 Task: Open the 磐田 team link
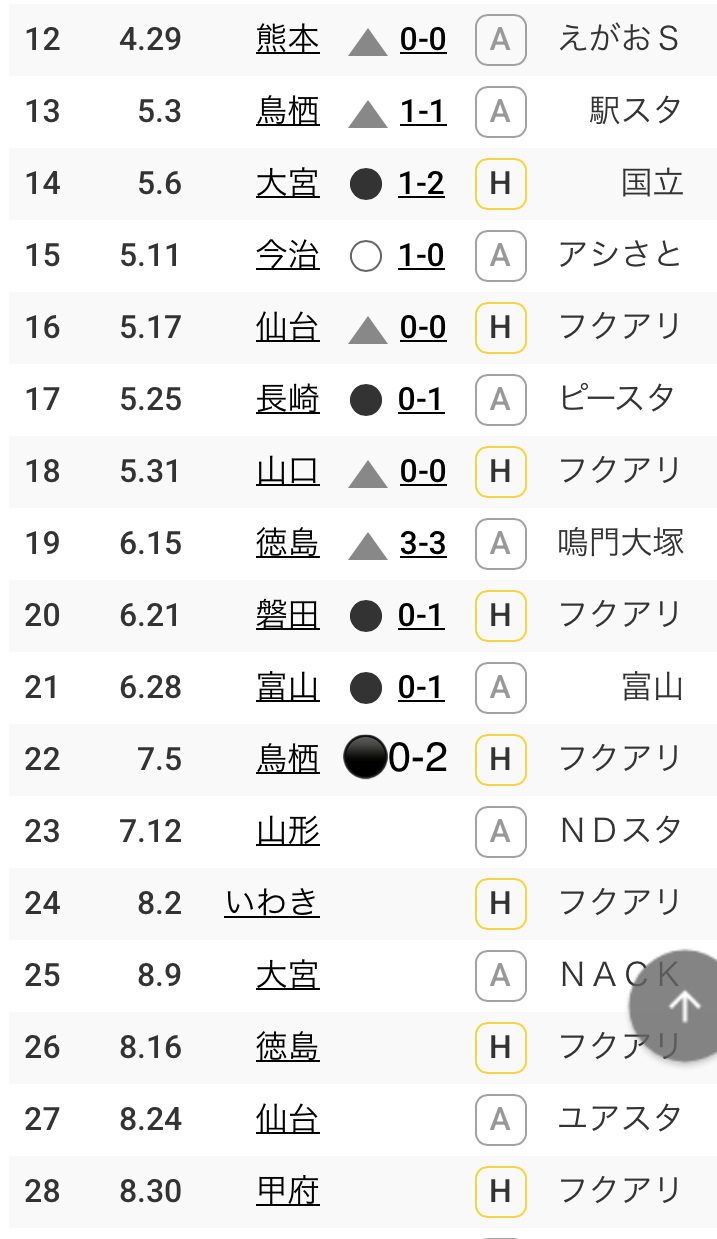(x=288, y=615)
